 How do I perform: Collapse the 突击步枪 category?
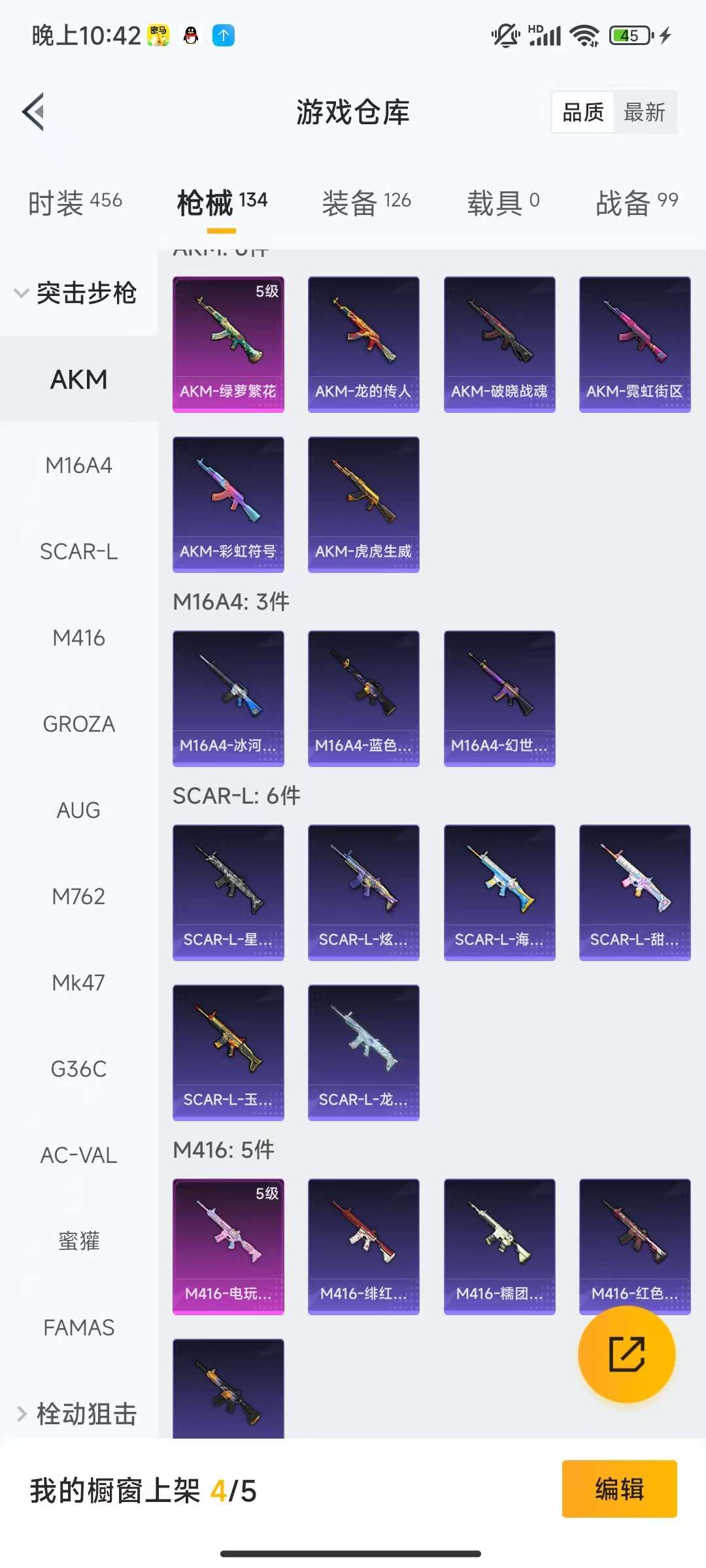click(x=76, y=293)
